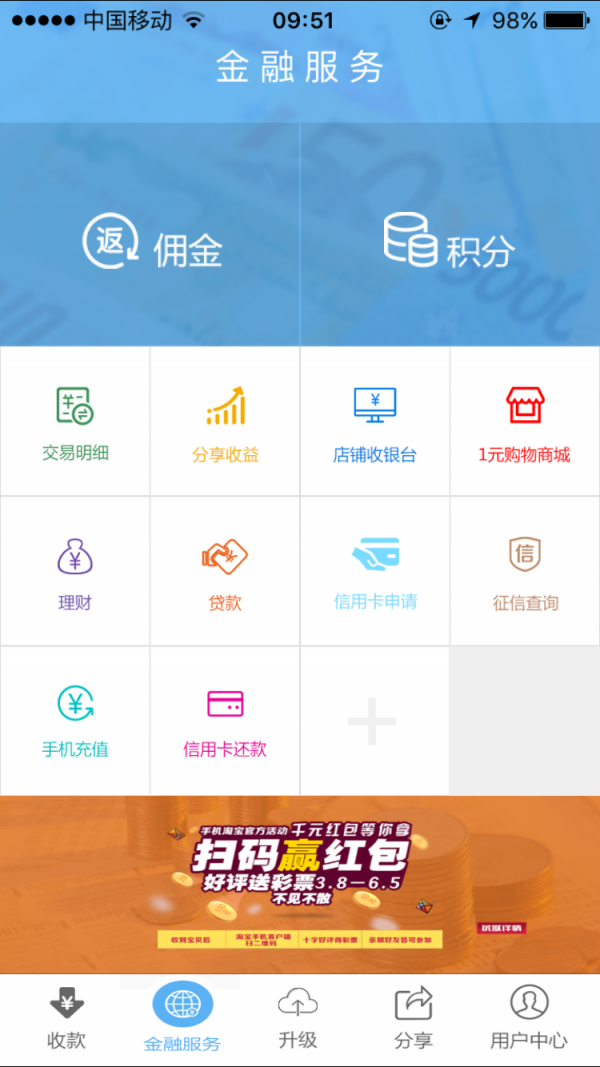
Task: Tap the plus tile to add a service
Action: (x=373, y=721)
